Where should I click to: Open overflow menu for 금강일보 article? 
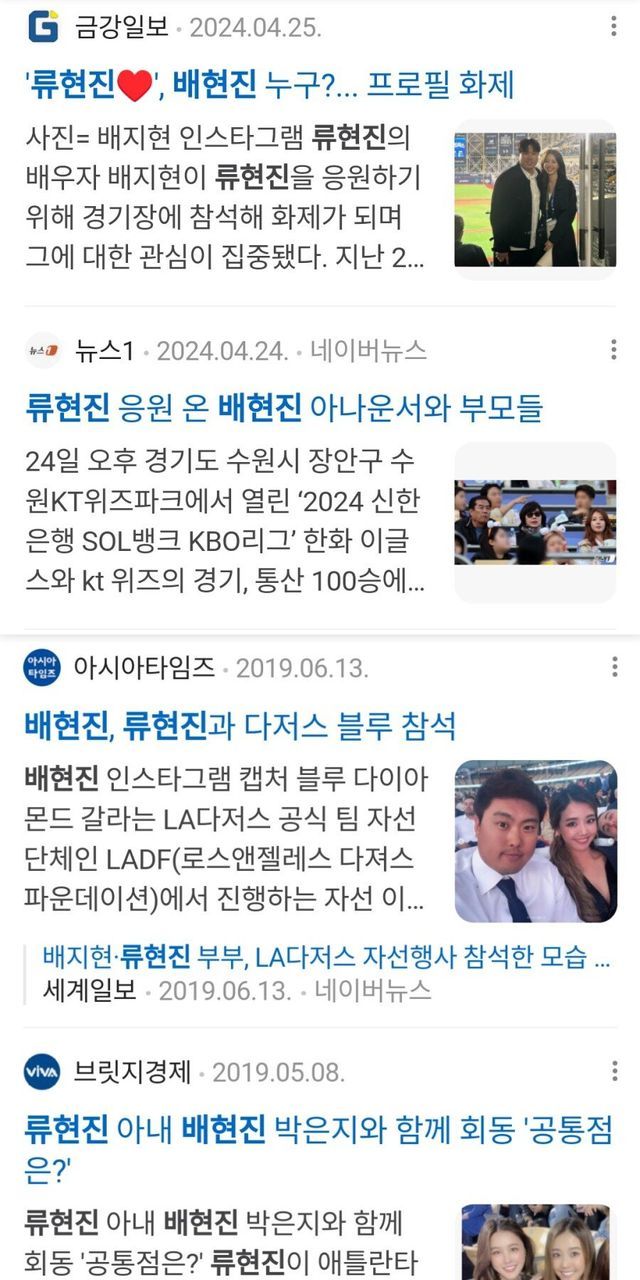(613, 27)
